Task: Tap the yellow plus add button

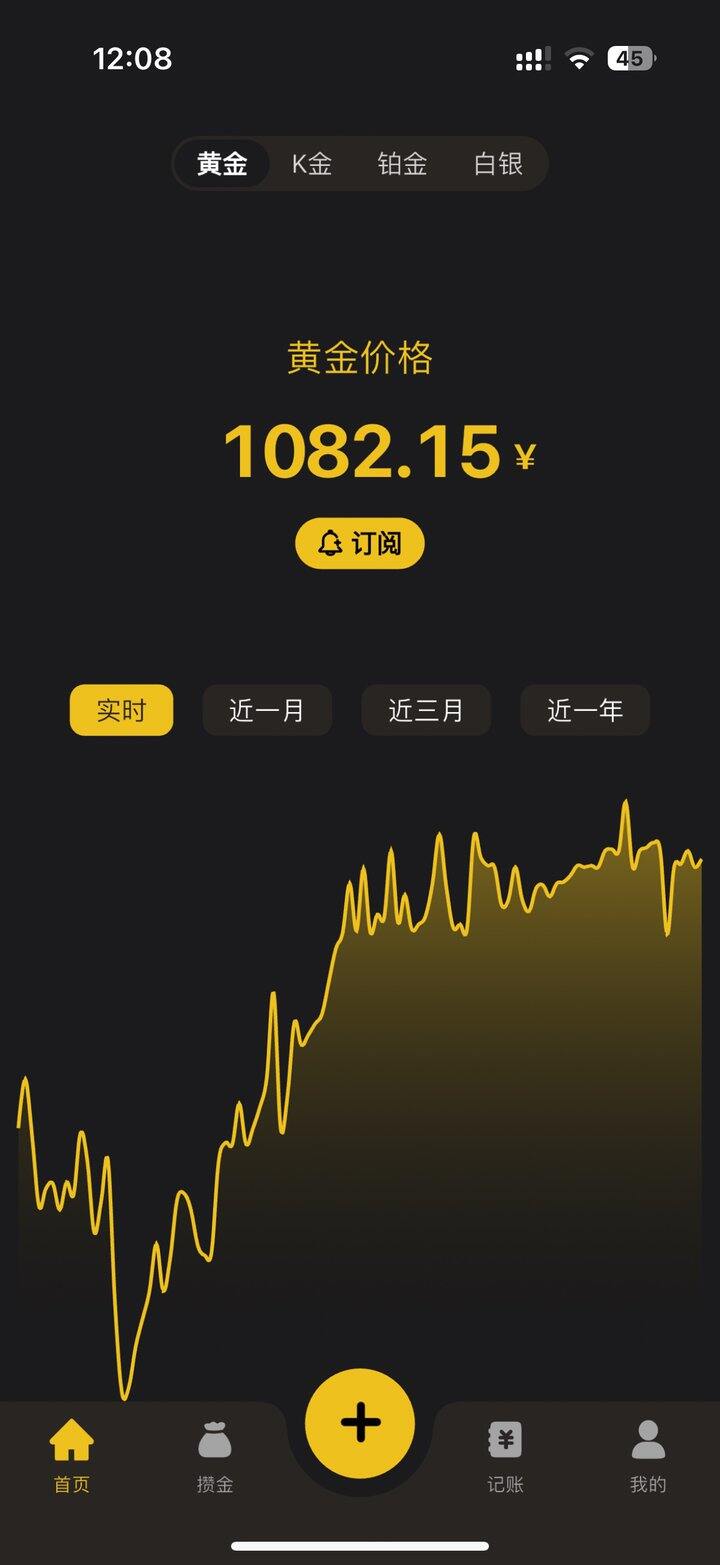Action: [360, 1423]
